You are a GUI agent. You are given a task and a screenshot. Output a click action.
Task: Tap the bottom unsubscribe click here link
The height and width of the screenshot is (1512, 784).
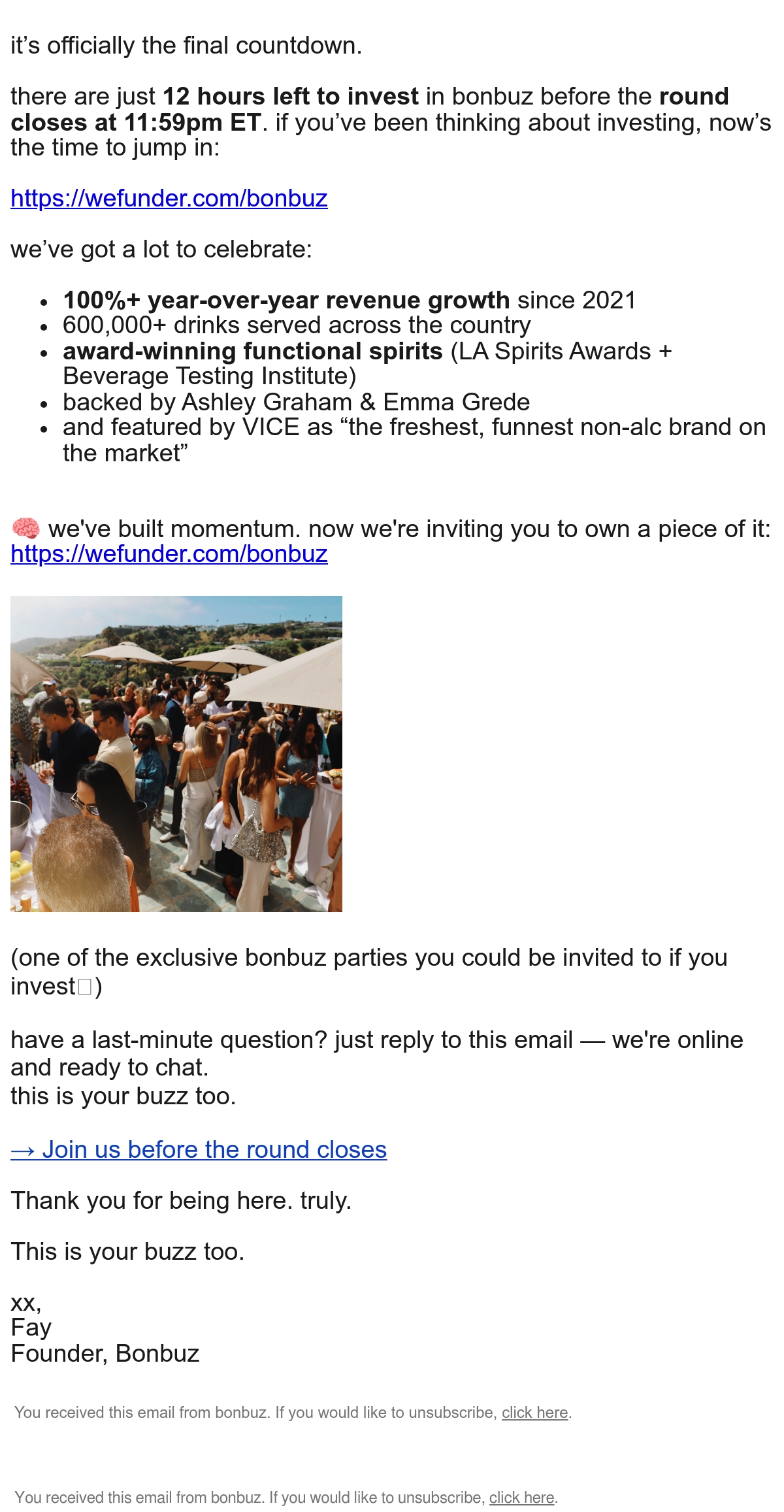[521, 1498]
